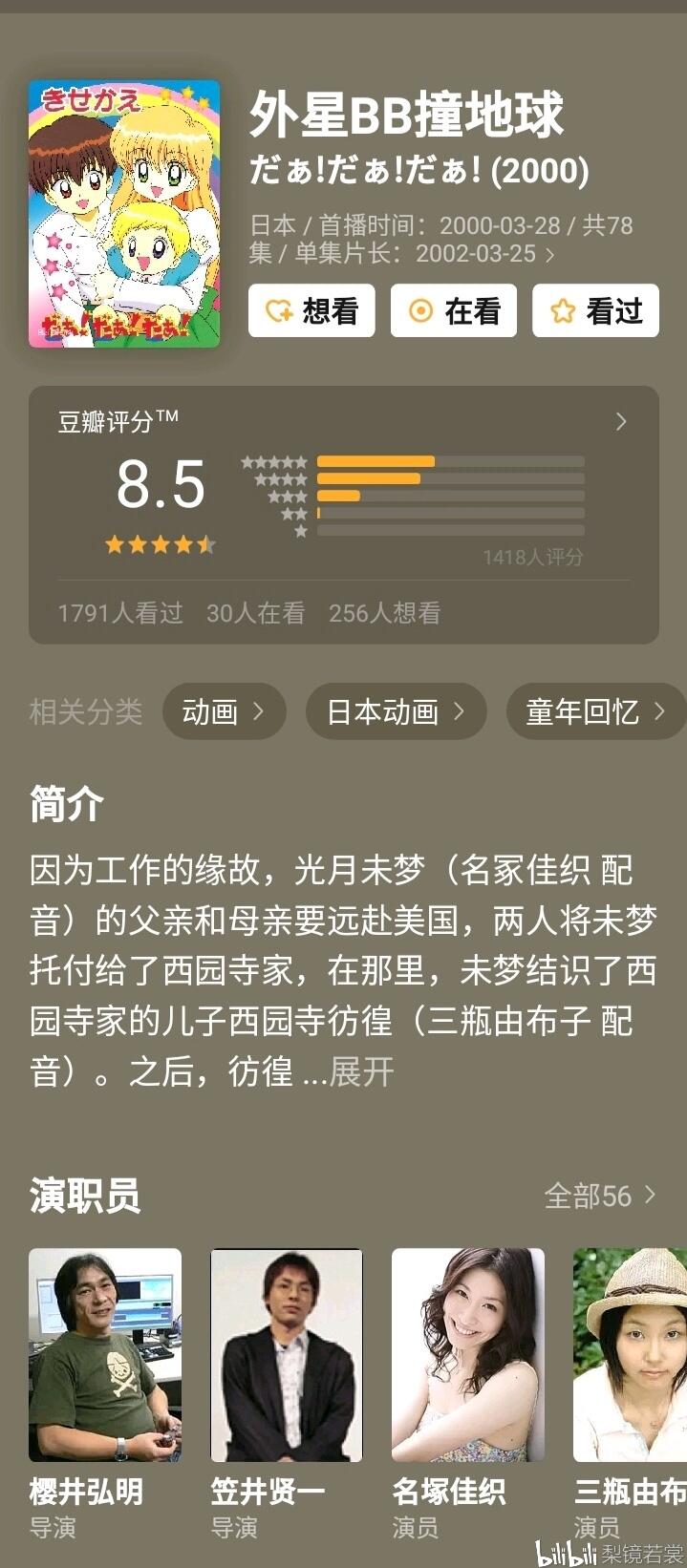Mark the anime as 看过

point(595,310)
